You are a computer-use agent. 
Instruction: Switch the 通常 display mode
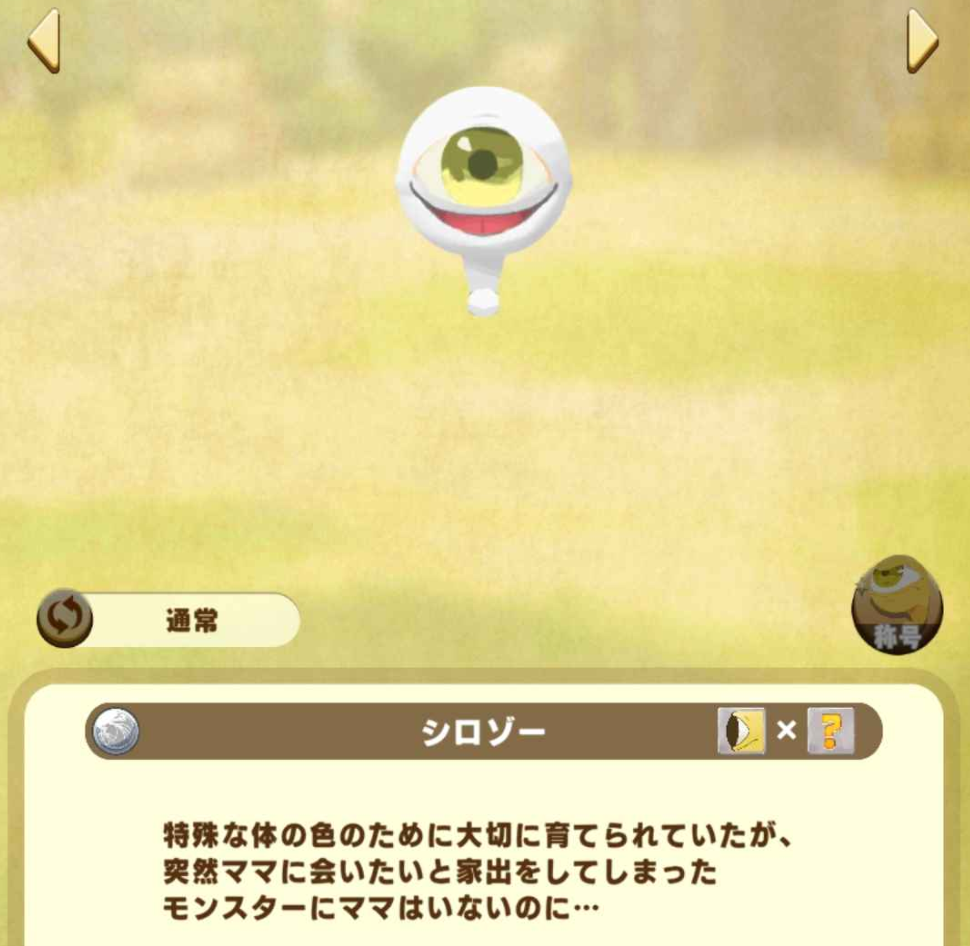(x=66, y=619)
